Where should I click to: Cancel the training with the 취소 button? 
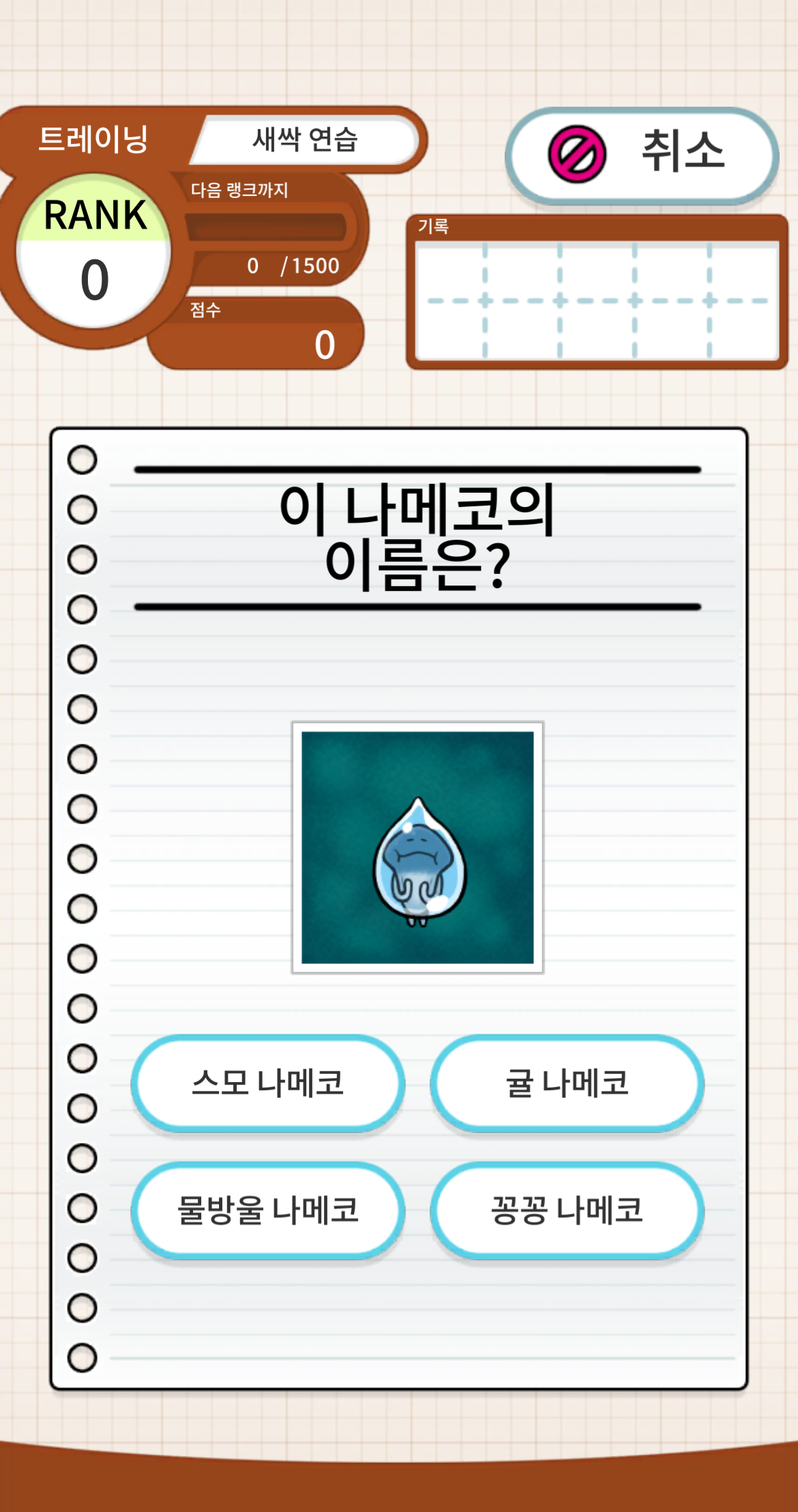(x=641, y=155)
